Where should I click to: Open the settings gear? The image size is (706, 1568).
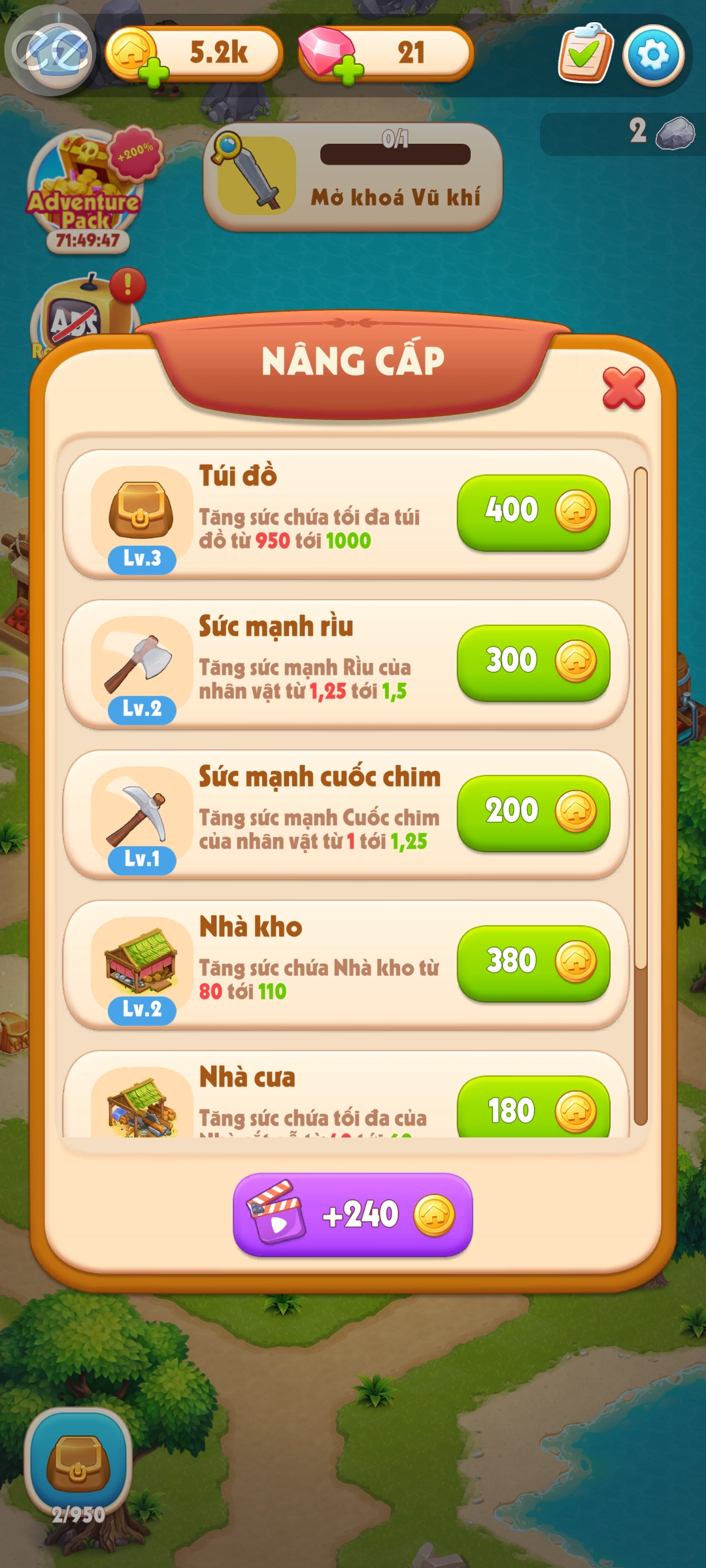click(653, 56)
